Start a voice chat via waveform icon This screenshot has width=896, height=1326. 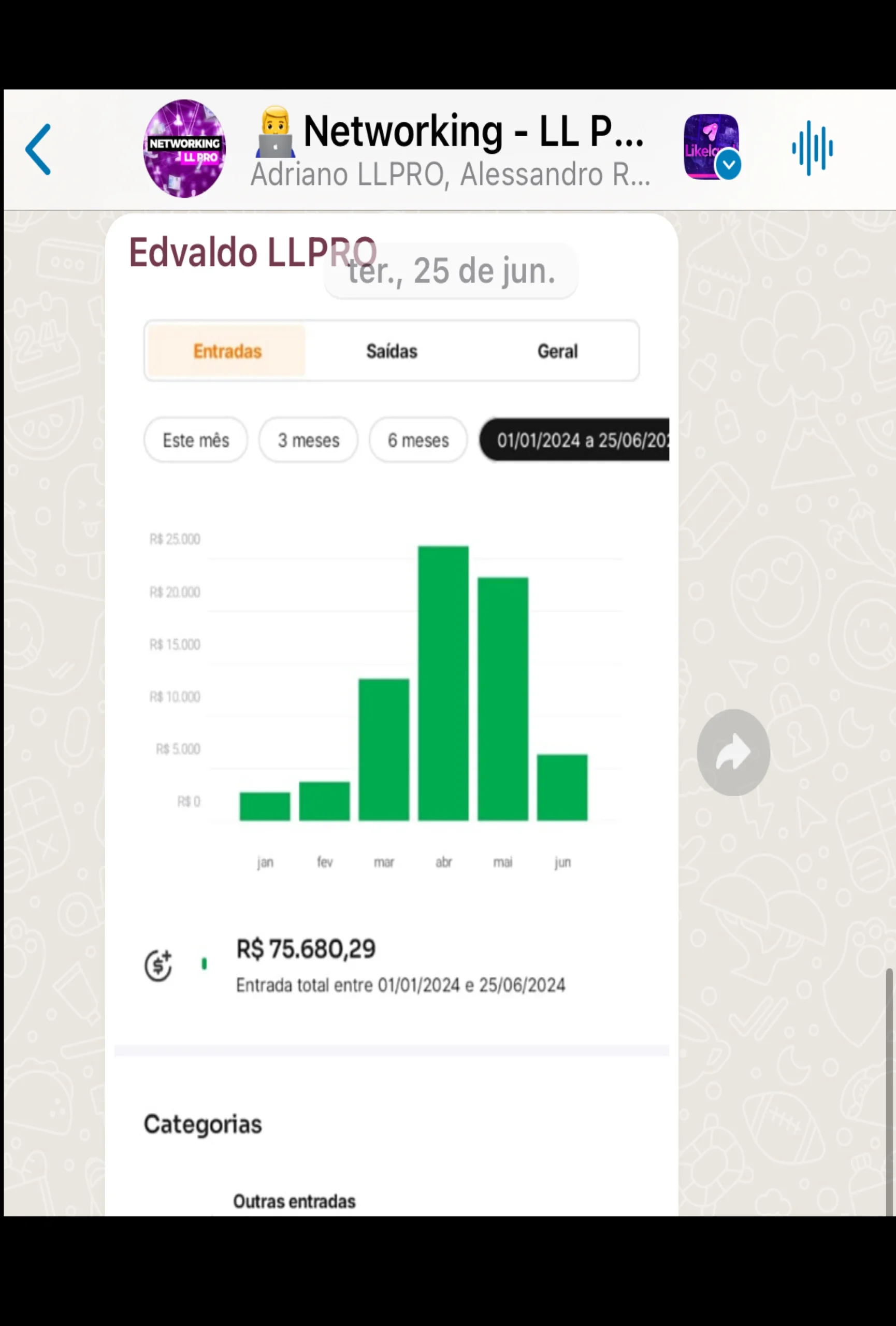[x=812, y=148]
